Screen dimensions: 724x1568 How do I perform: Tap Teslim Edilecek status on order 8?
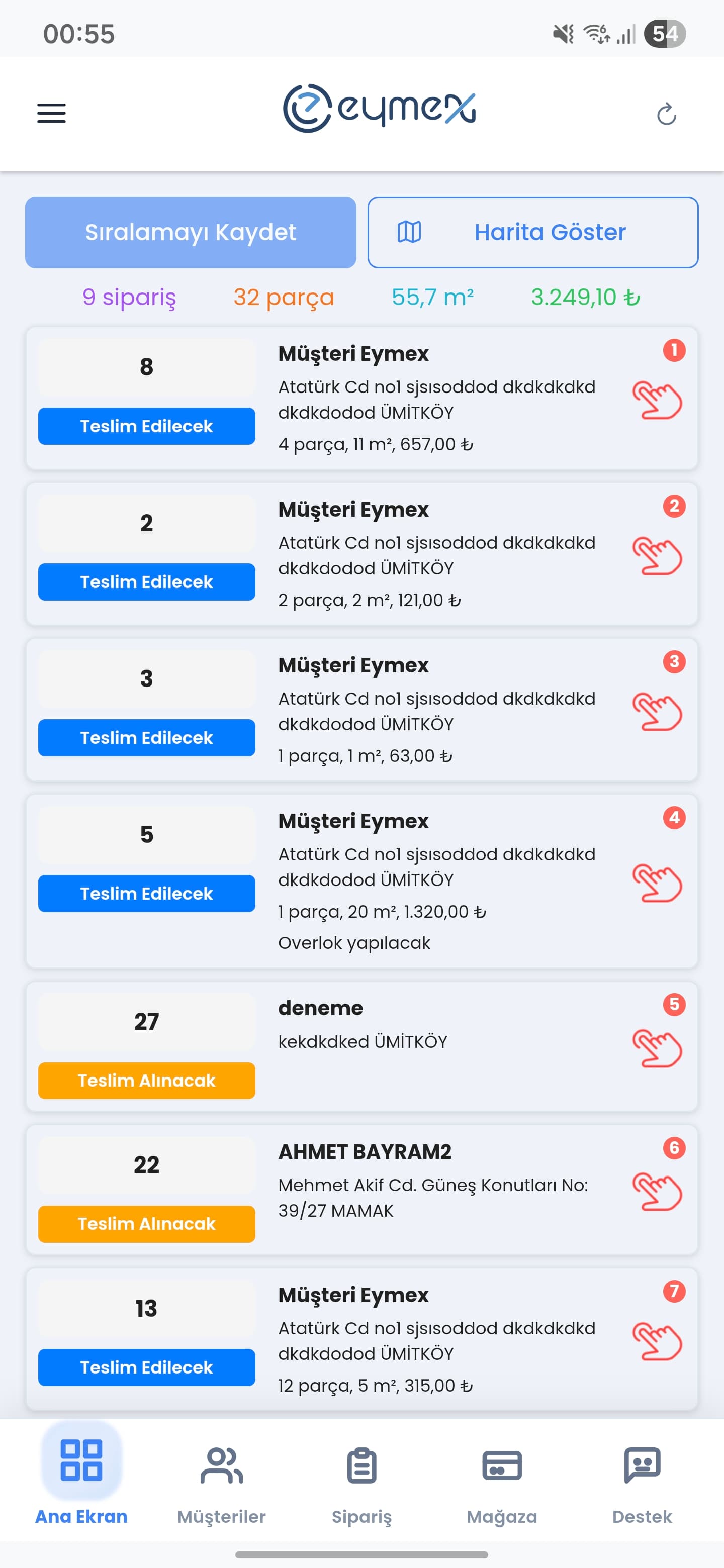pyautogui.click(x=146, y=426)
